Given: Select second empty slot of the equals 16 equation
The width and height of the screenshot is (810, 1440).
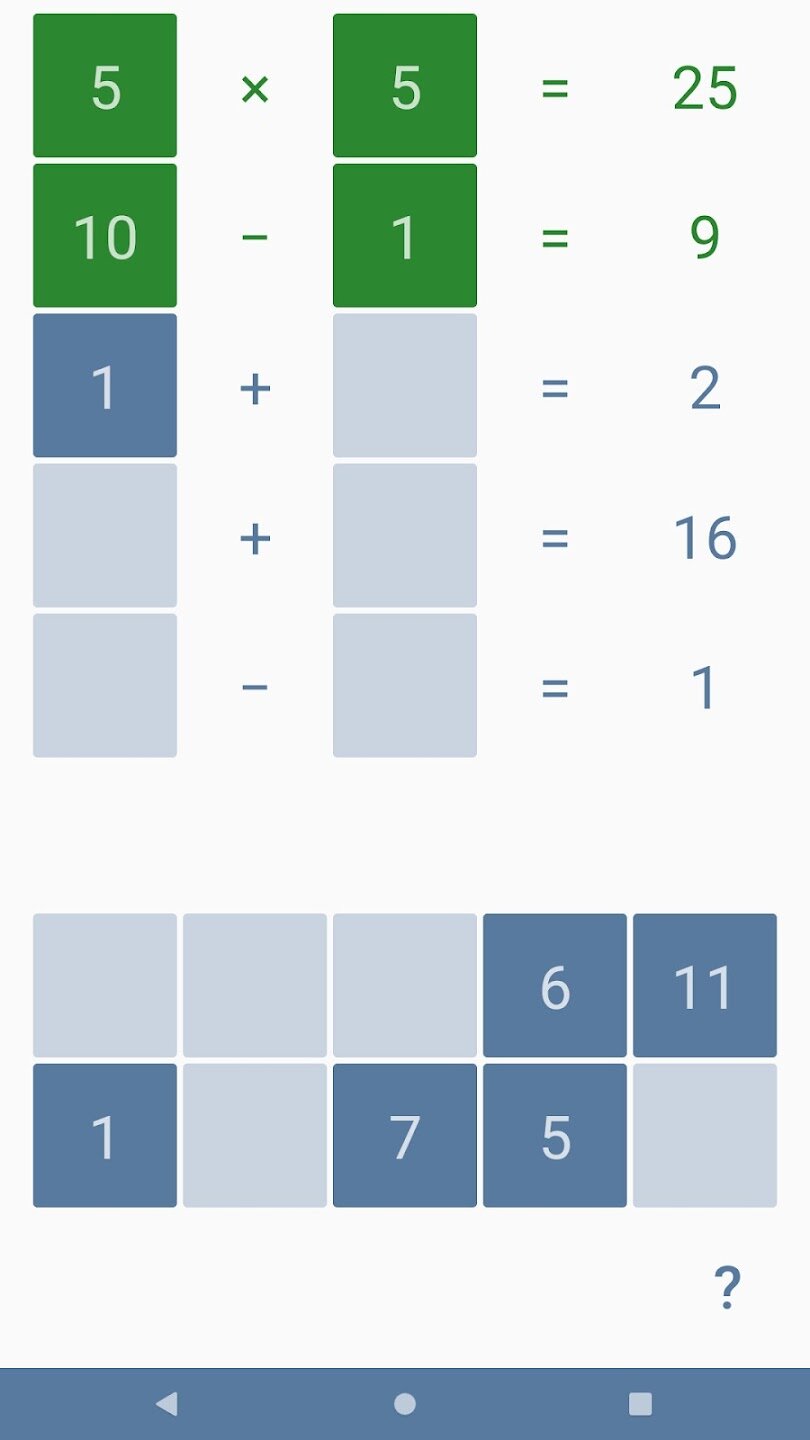Looking at the screenshot, I should [405, 535].
